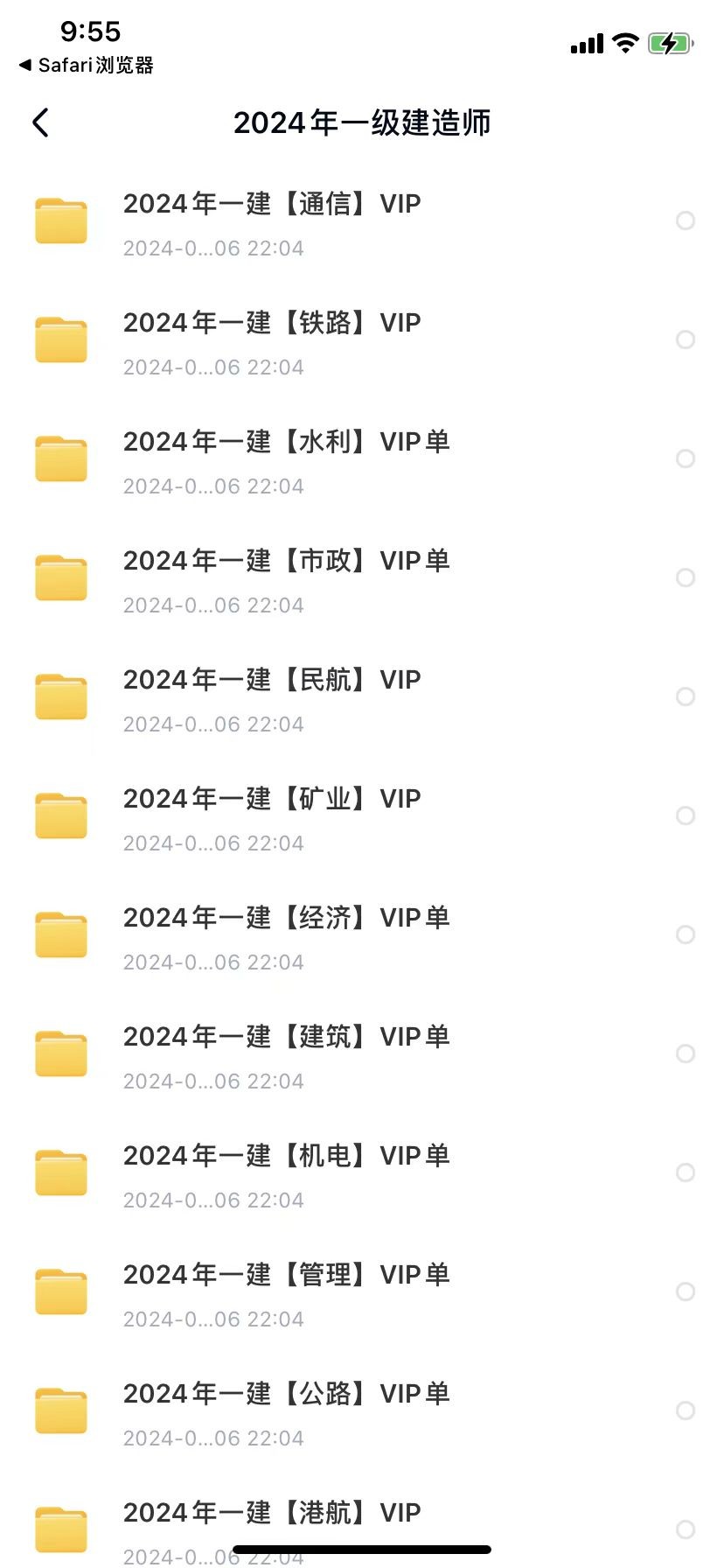The height and width of the screenshot is (1568, 724).
Task: Select the circle next to 【通信】 folder
Action: tap(686, 220)
